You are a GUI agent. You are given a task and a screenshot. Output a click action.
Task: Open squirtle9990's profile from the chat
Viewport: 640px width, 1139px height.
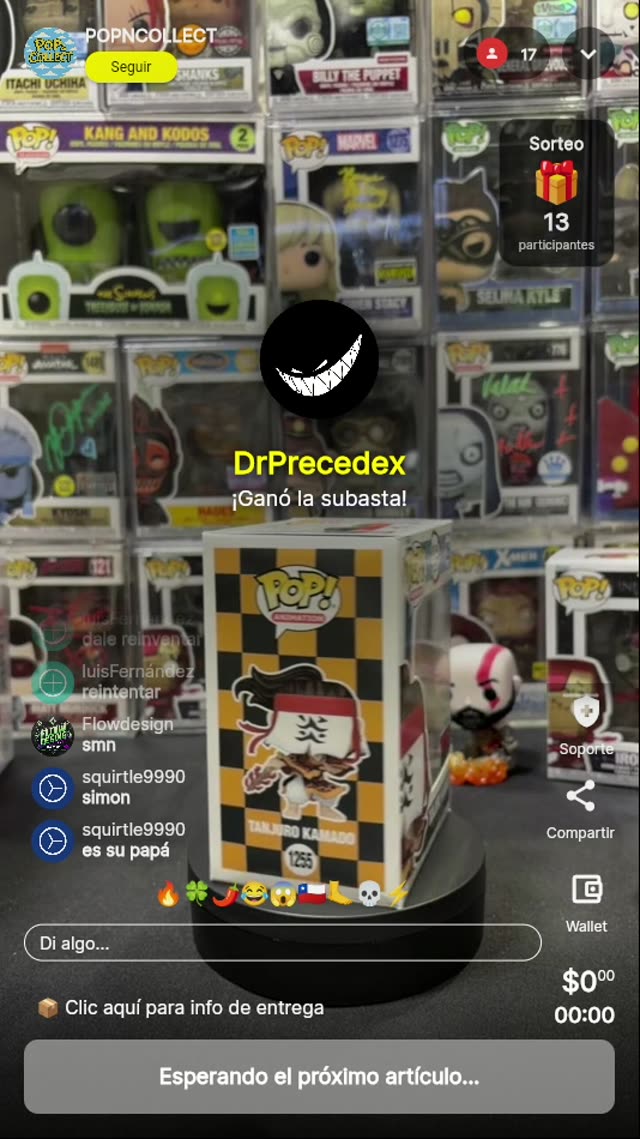click(x=52, y=788)
